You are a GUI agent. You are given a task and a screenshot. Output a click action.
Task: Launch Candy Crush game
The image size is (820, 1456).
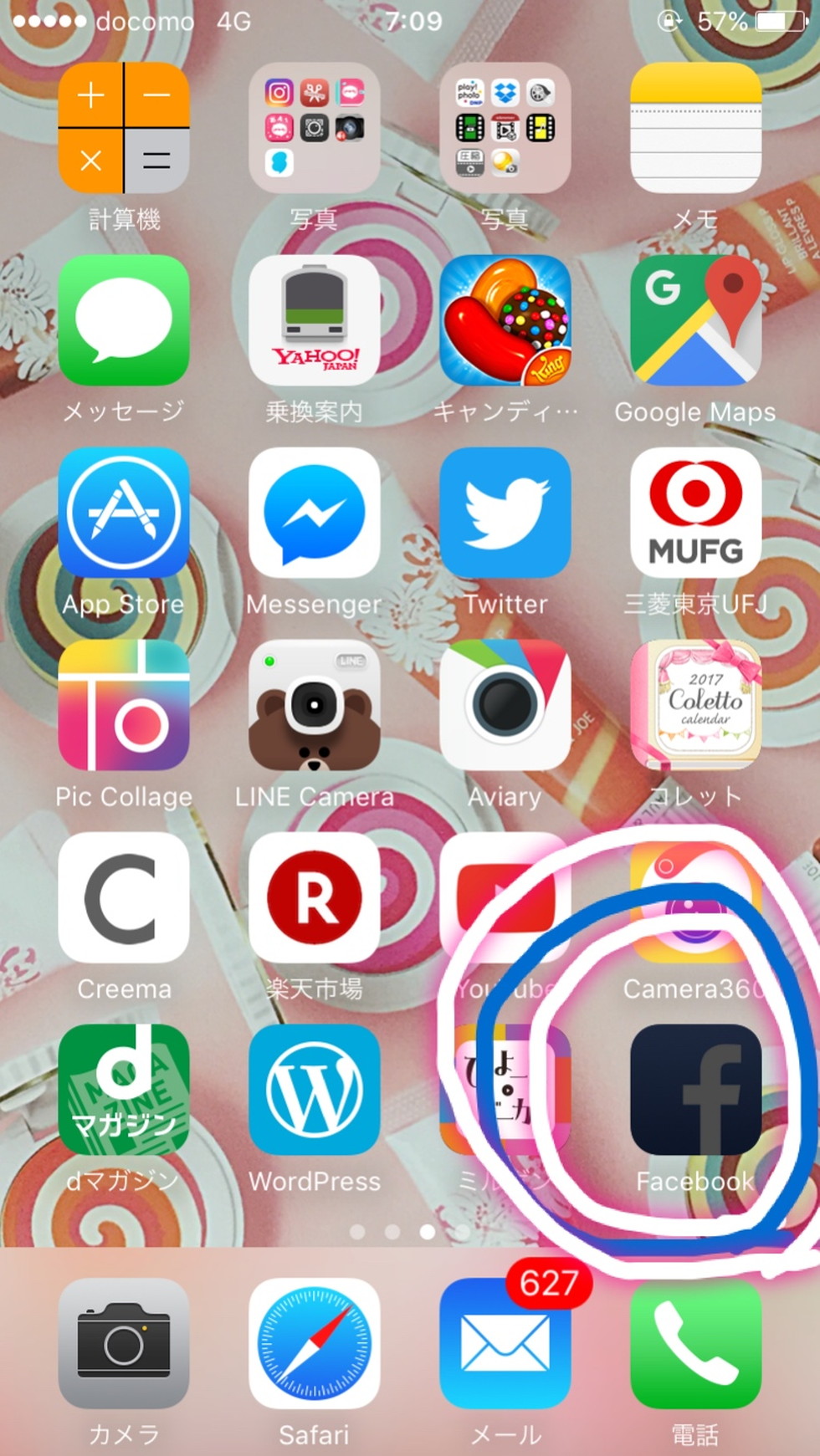(x=505, y=320)
